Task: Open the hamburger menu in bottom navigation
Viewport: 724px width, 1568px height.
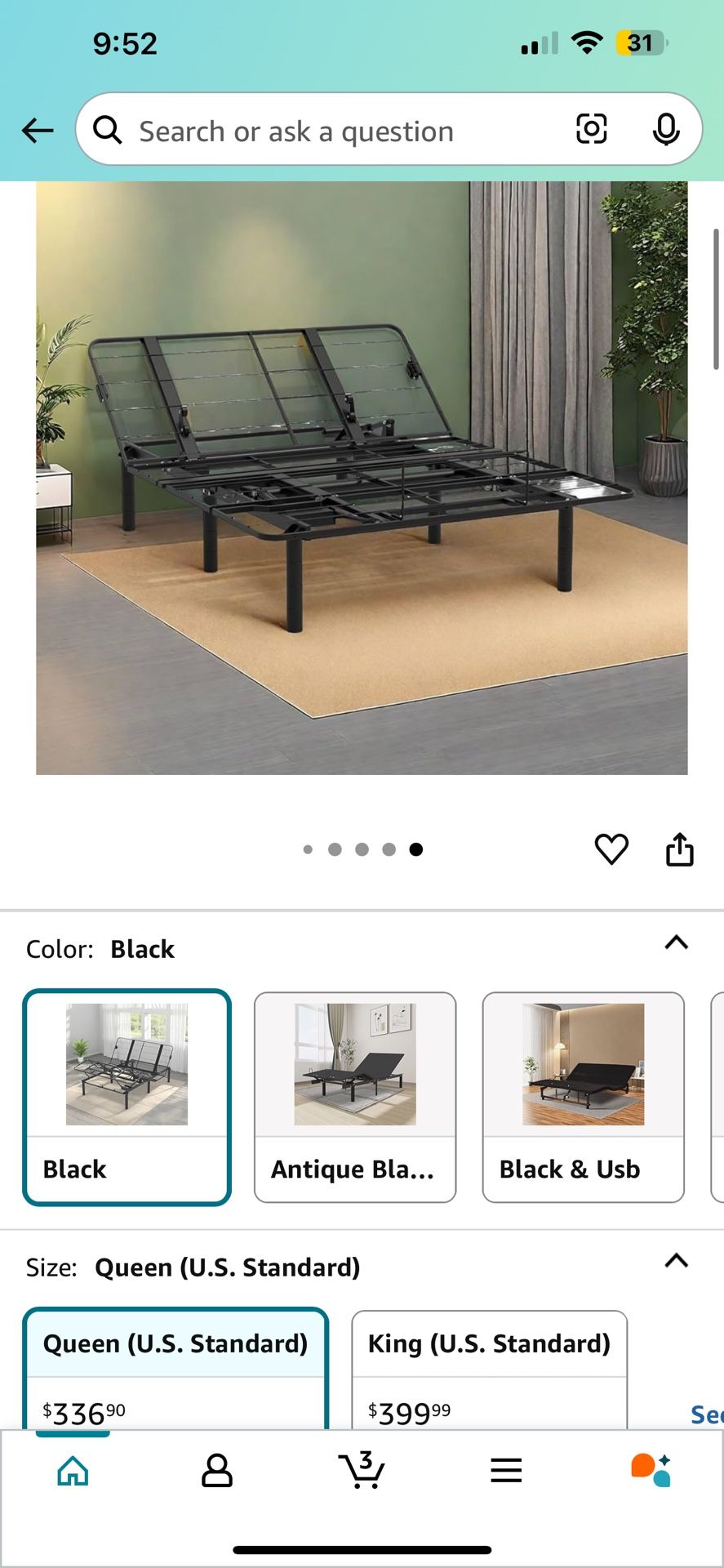Action: (x=506, y=1468)
